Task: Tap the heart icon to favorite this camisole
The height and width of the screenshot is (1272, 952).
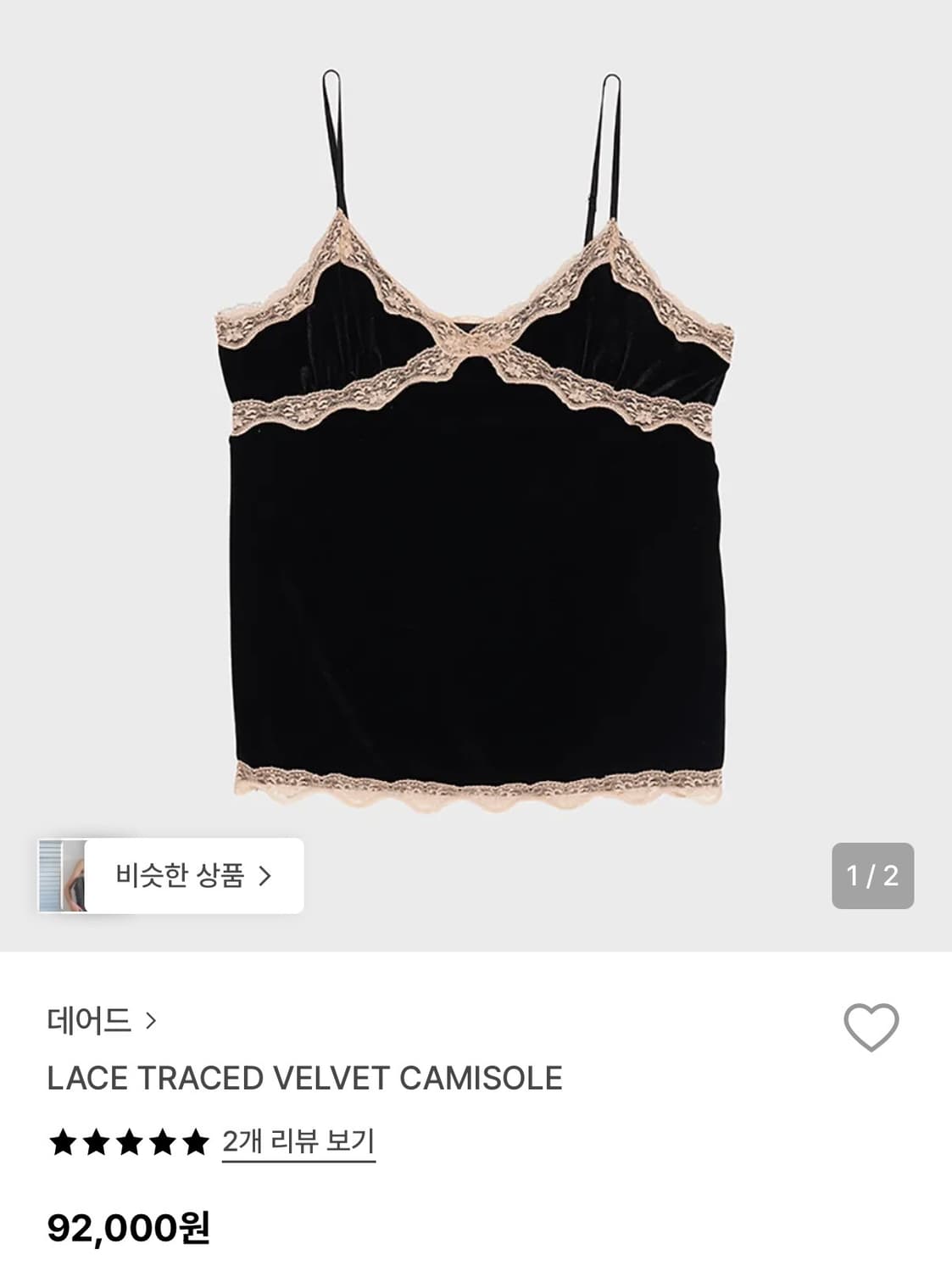Action: [871, 1029]
